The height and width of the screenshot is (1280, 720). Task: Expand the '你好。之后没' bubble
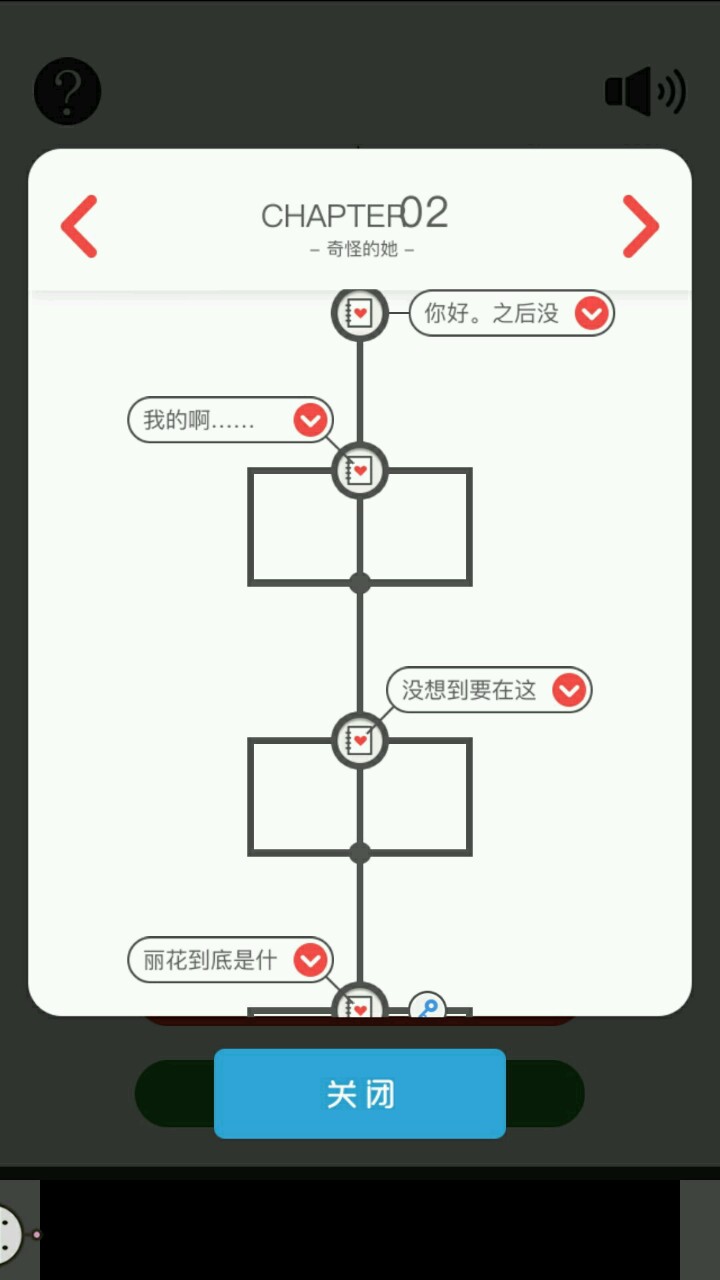click(x=592, y=314)
